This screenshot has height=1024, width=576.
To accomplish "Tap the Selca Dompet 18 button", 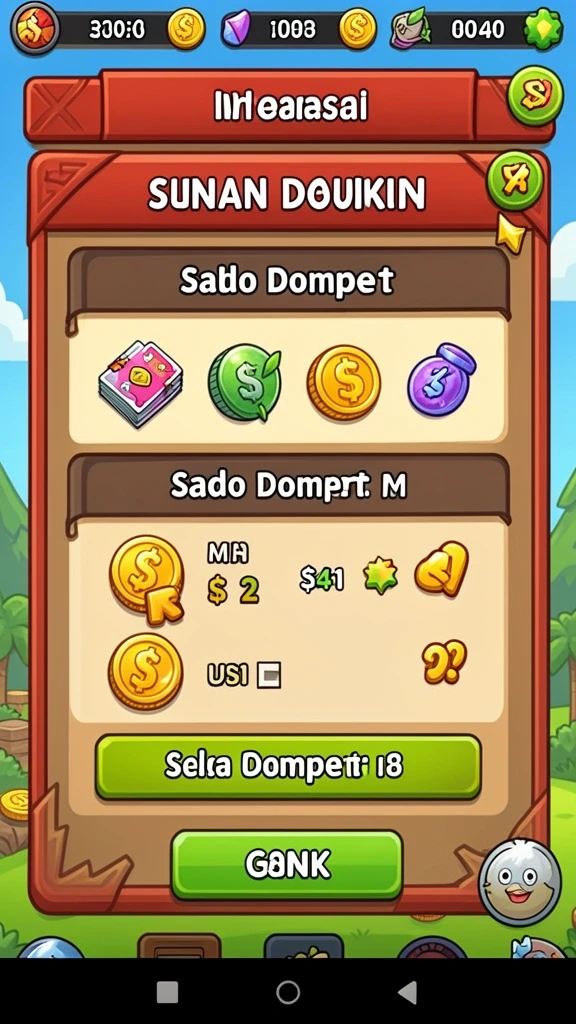I will [288, 766].
